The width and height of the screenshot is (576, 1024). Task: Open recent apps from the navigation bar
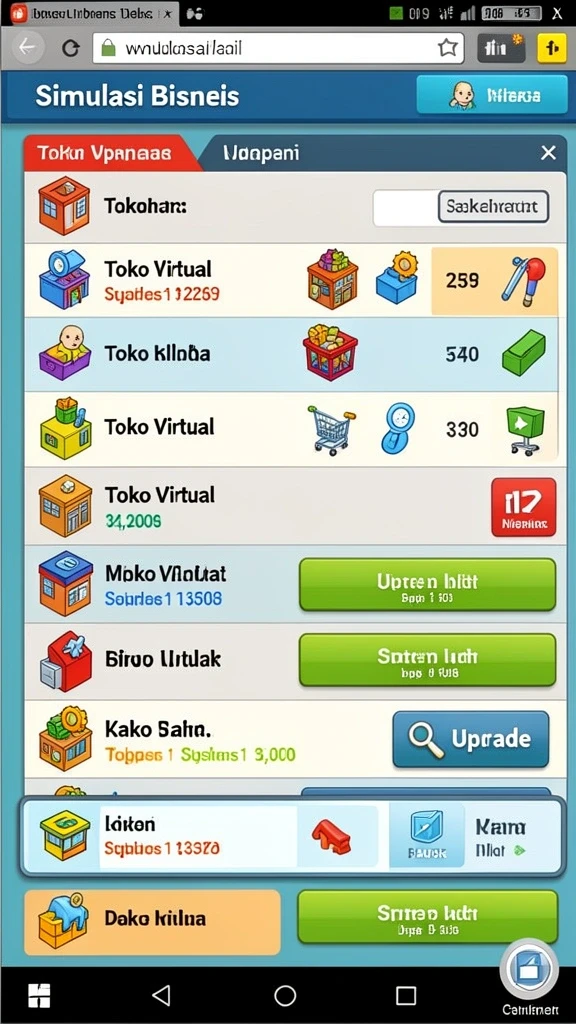pos(406,995)
